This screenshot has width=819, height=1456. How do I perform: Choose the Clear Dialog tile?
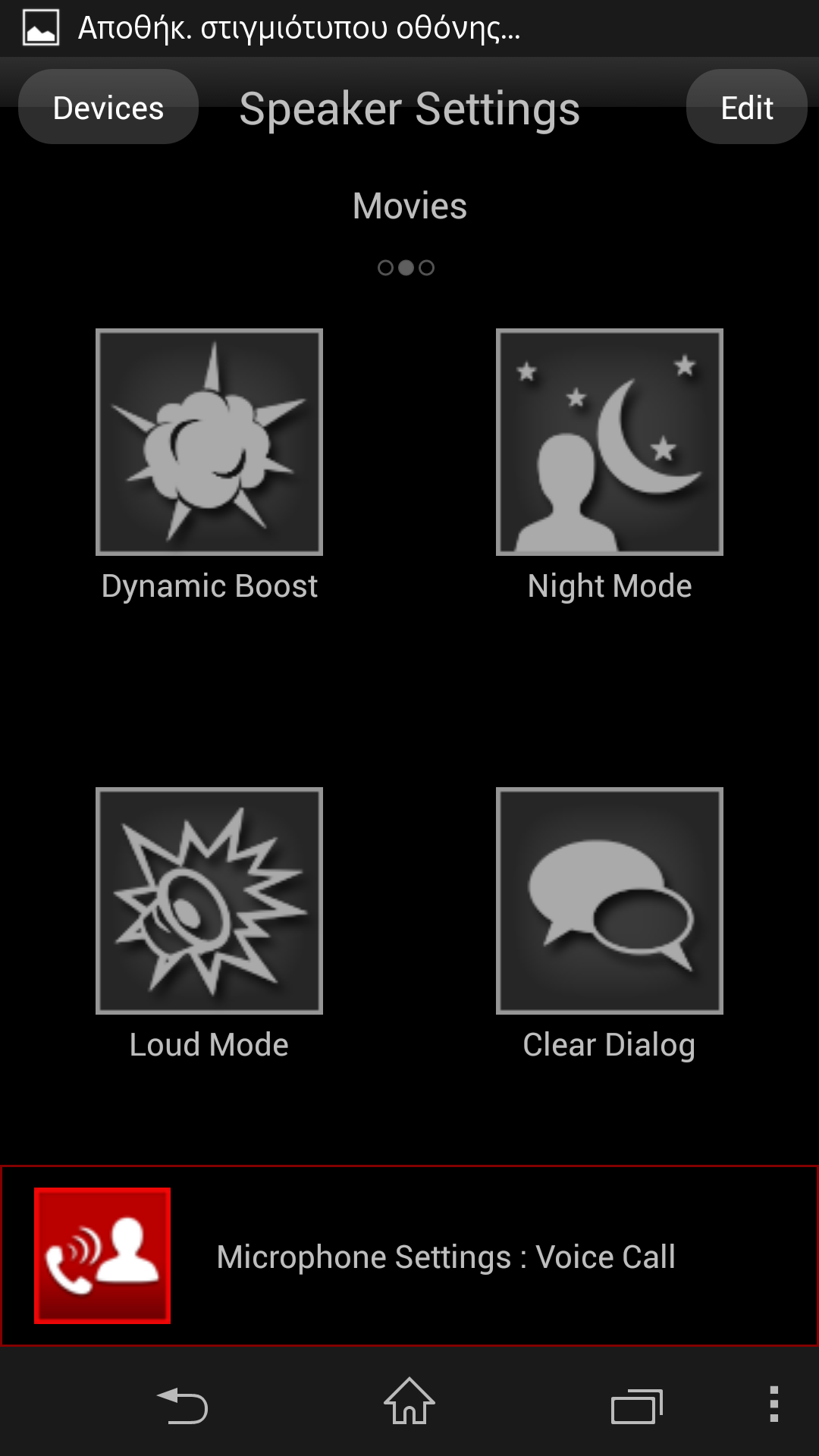(610, 901)
